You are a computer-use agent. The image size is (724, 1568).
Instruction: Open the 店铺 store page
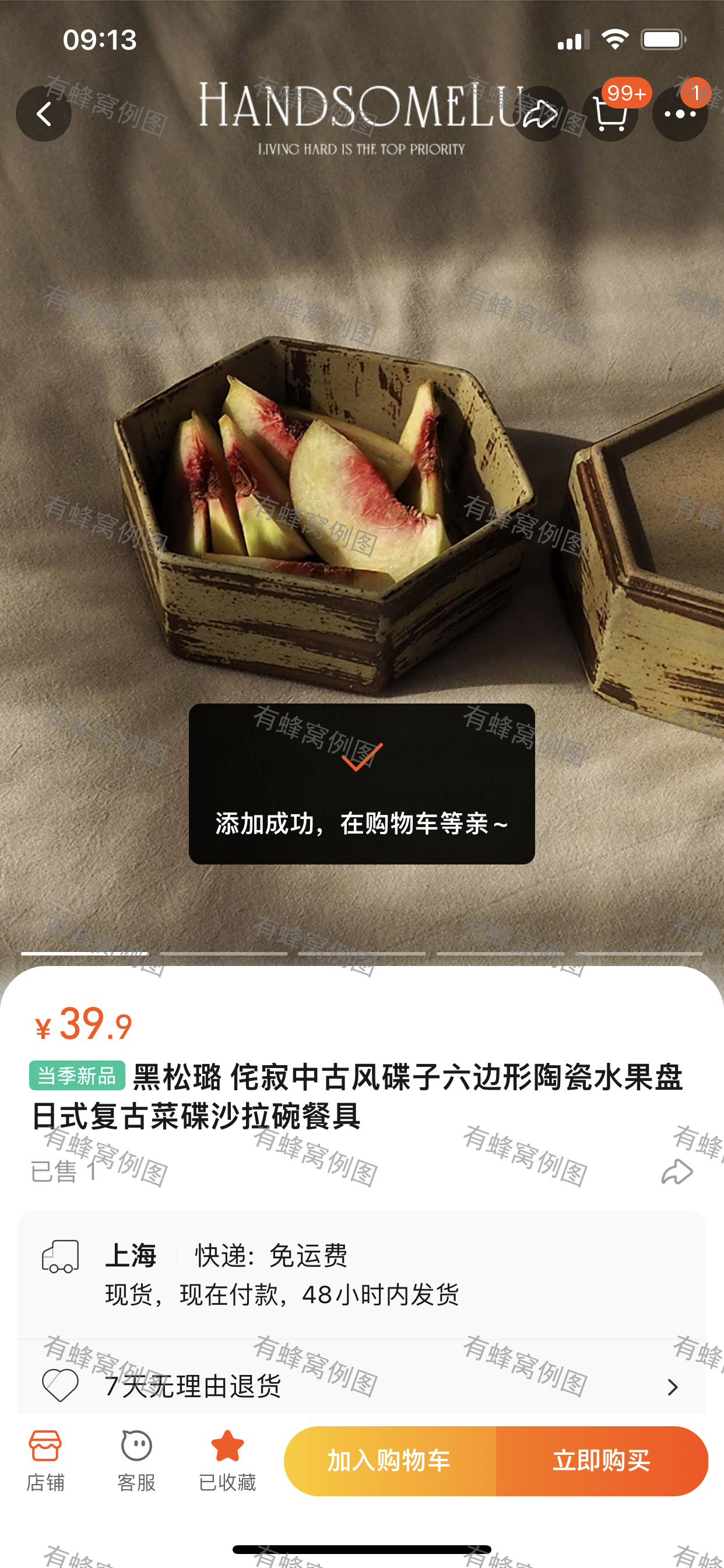click(45, 1459)
